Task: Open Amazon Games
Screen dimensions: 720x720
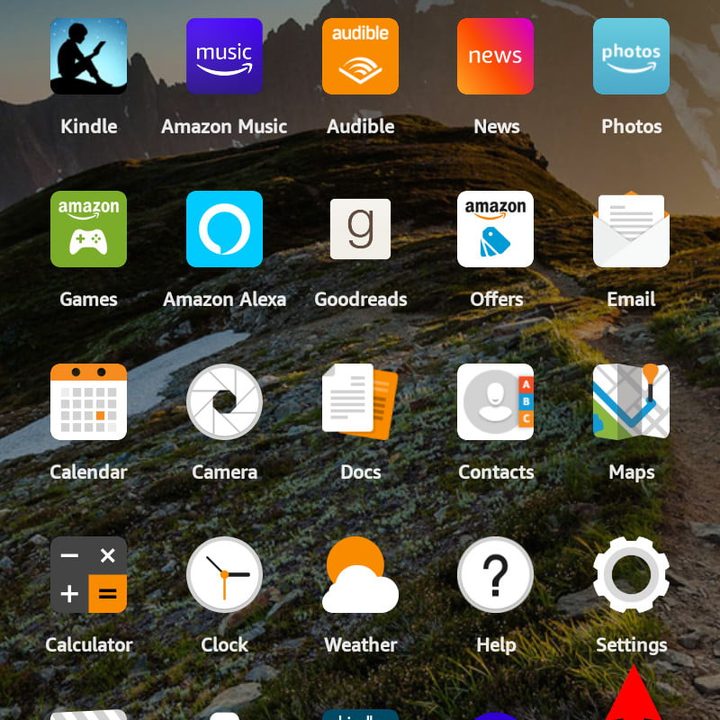Action: pyautogui.click(x=88, y=229)
